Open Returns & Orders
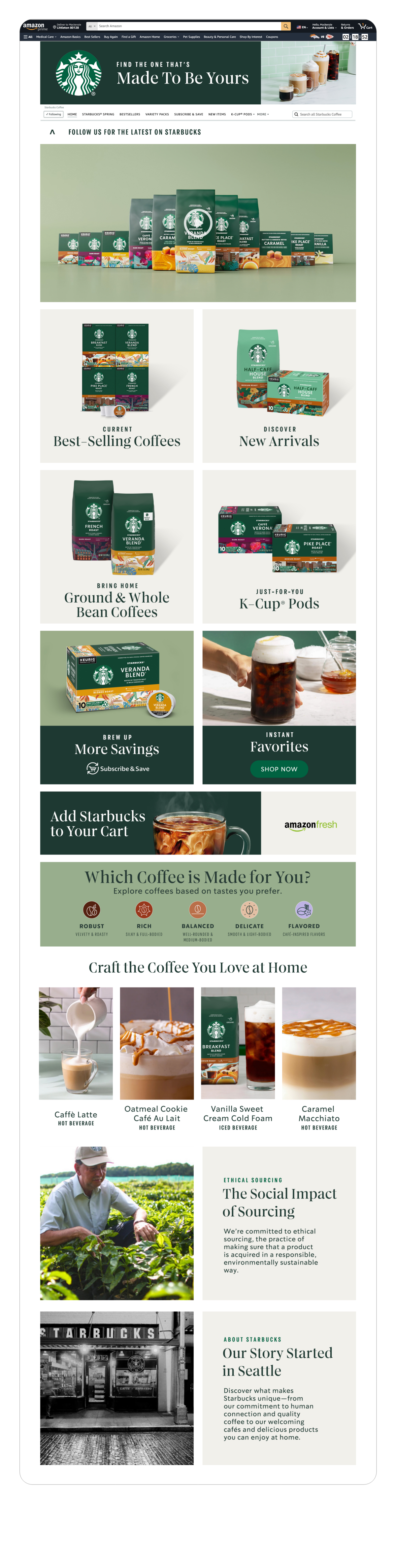Viewport: 396px width, 1568px height. (347, 26)
